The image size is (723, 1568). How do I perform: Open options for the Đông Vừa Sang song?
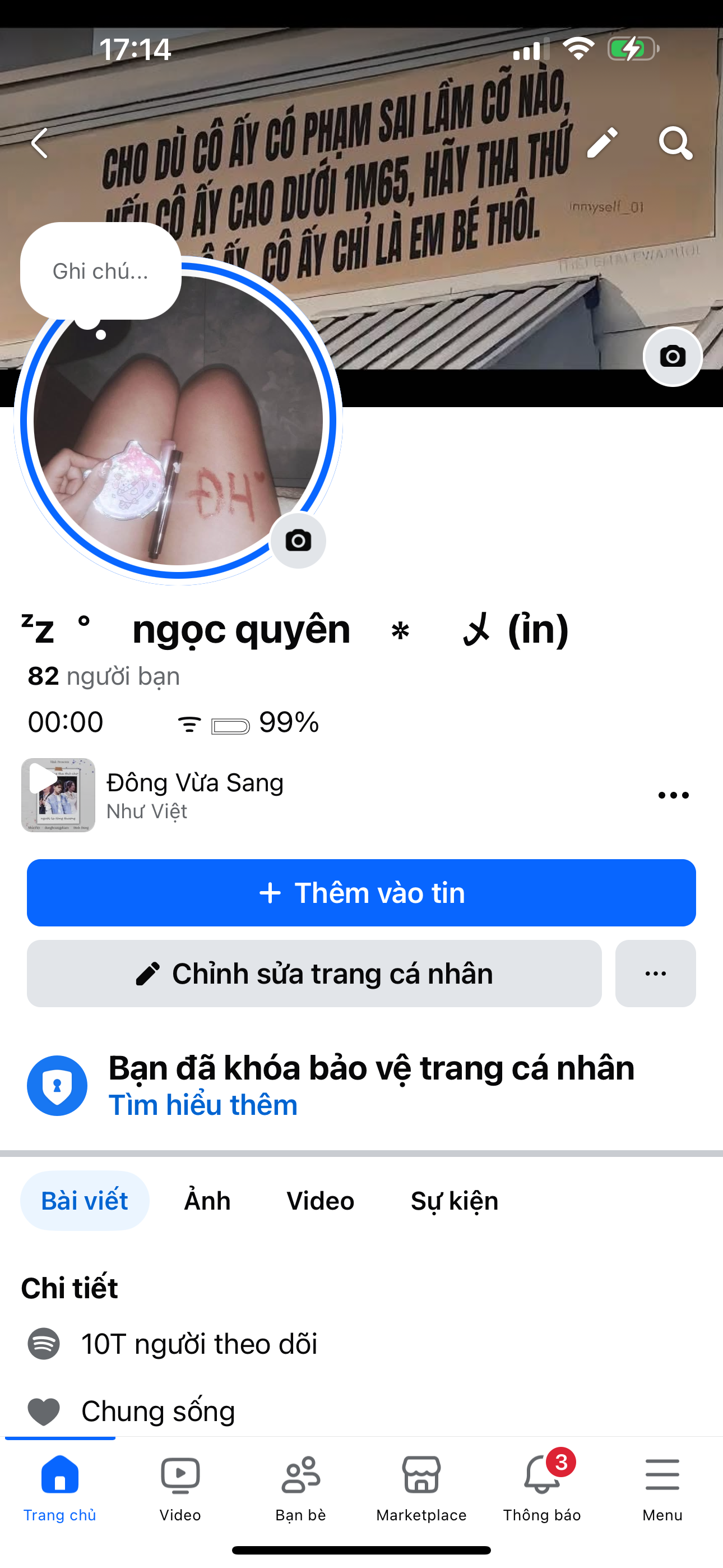[673, 795]
